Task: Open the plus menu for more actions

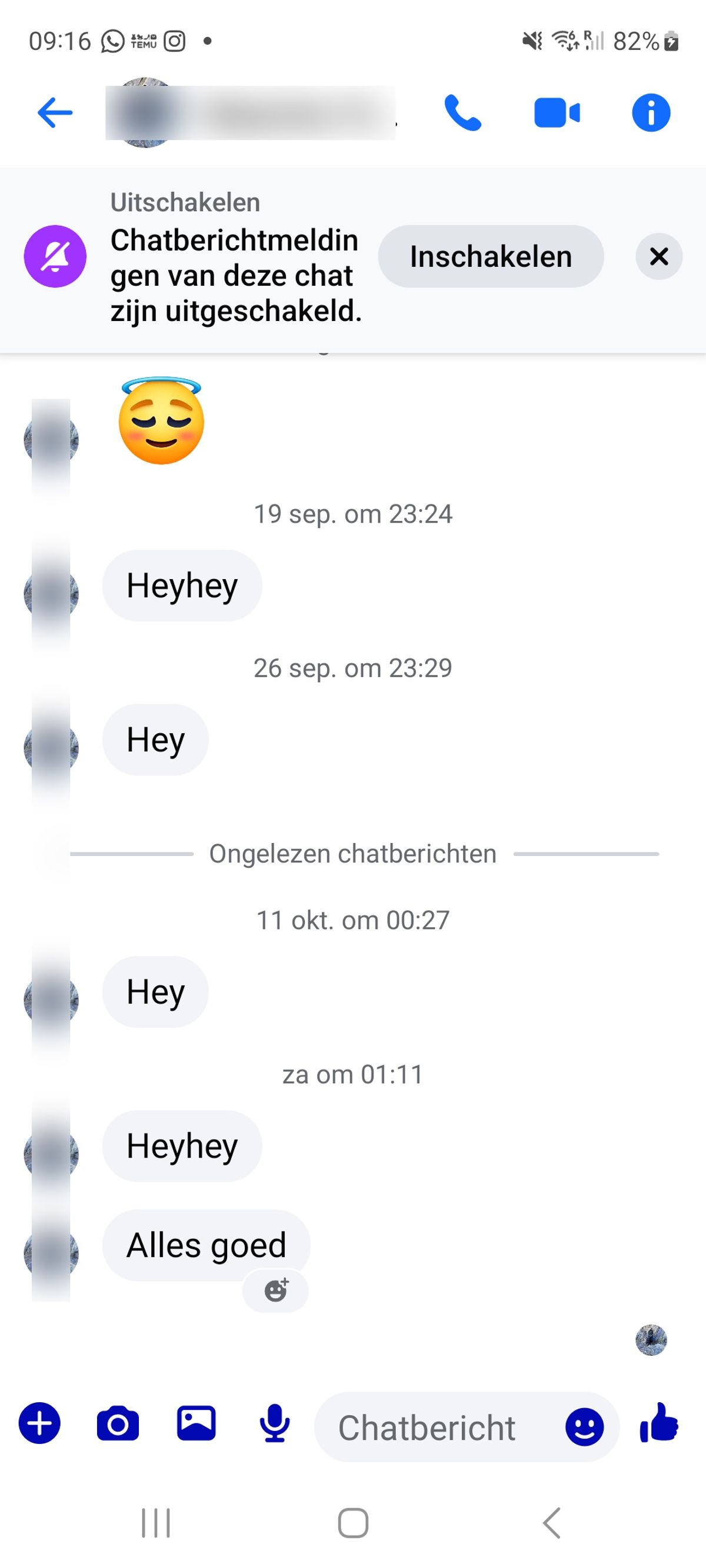Action: coord(39,1423)
